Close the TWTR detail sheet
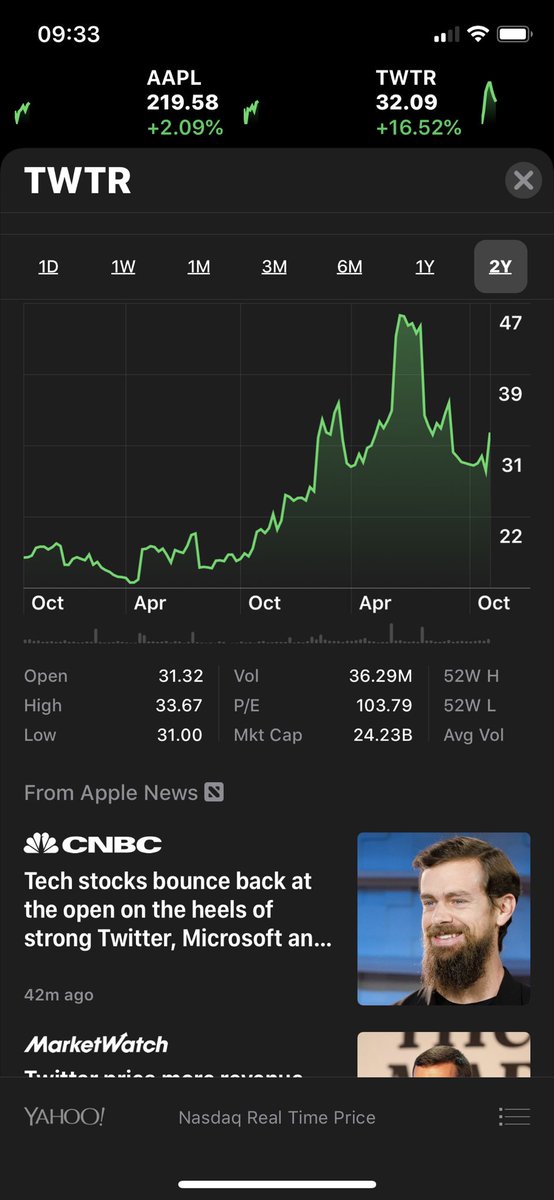The width and height of the screenshot is (554, 1200). tap(523, 181)
